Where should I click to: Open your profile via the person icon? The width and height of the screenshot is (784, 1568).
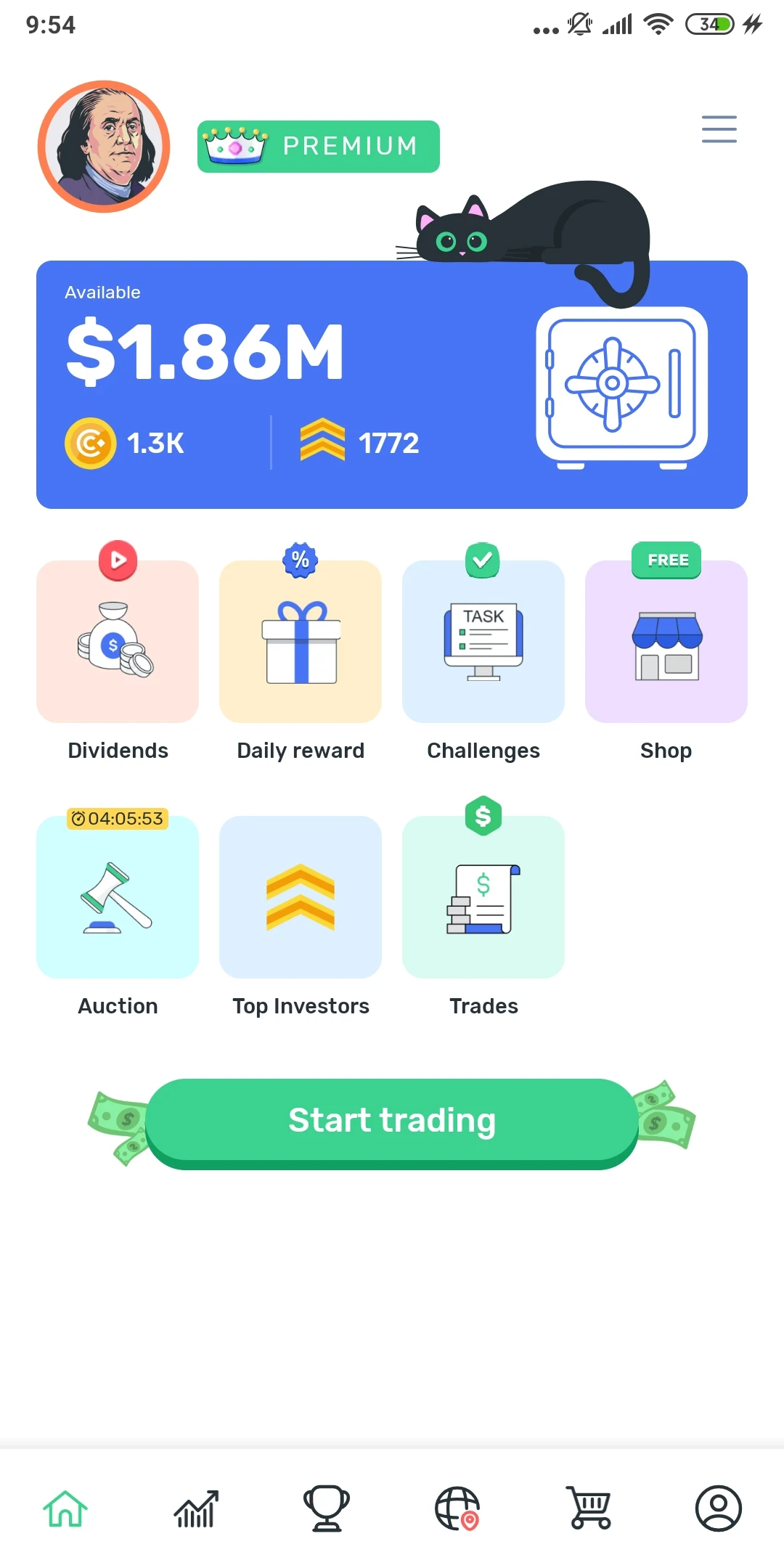coord(718,1507)
